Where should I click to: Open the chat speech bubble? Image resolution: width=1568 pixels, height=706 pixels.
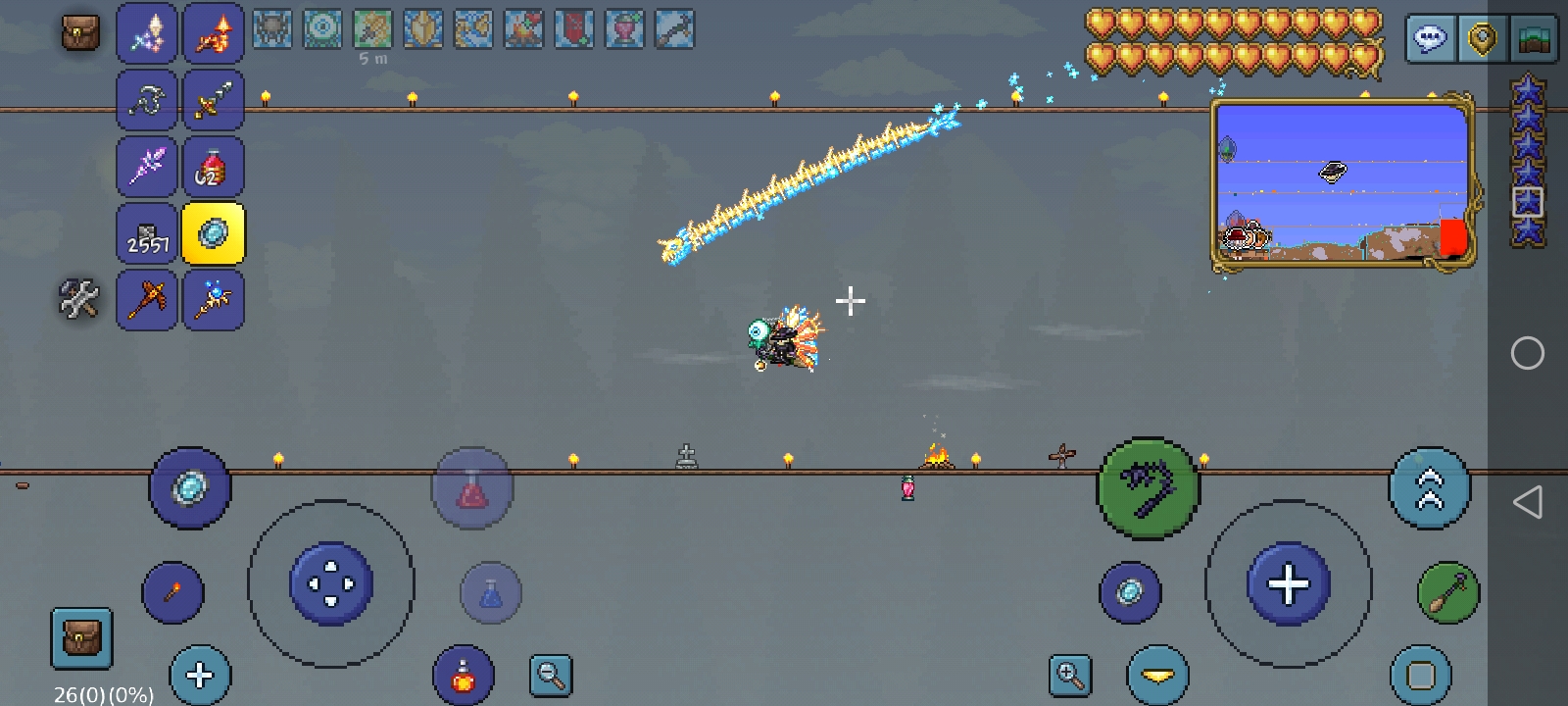(1430, 39)
